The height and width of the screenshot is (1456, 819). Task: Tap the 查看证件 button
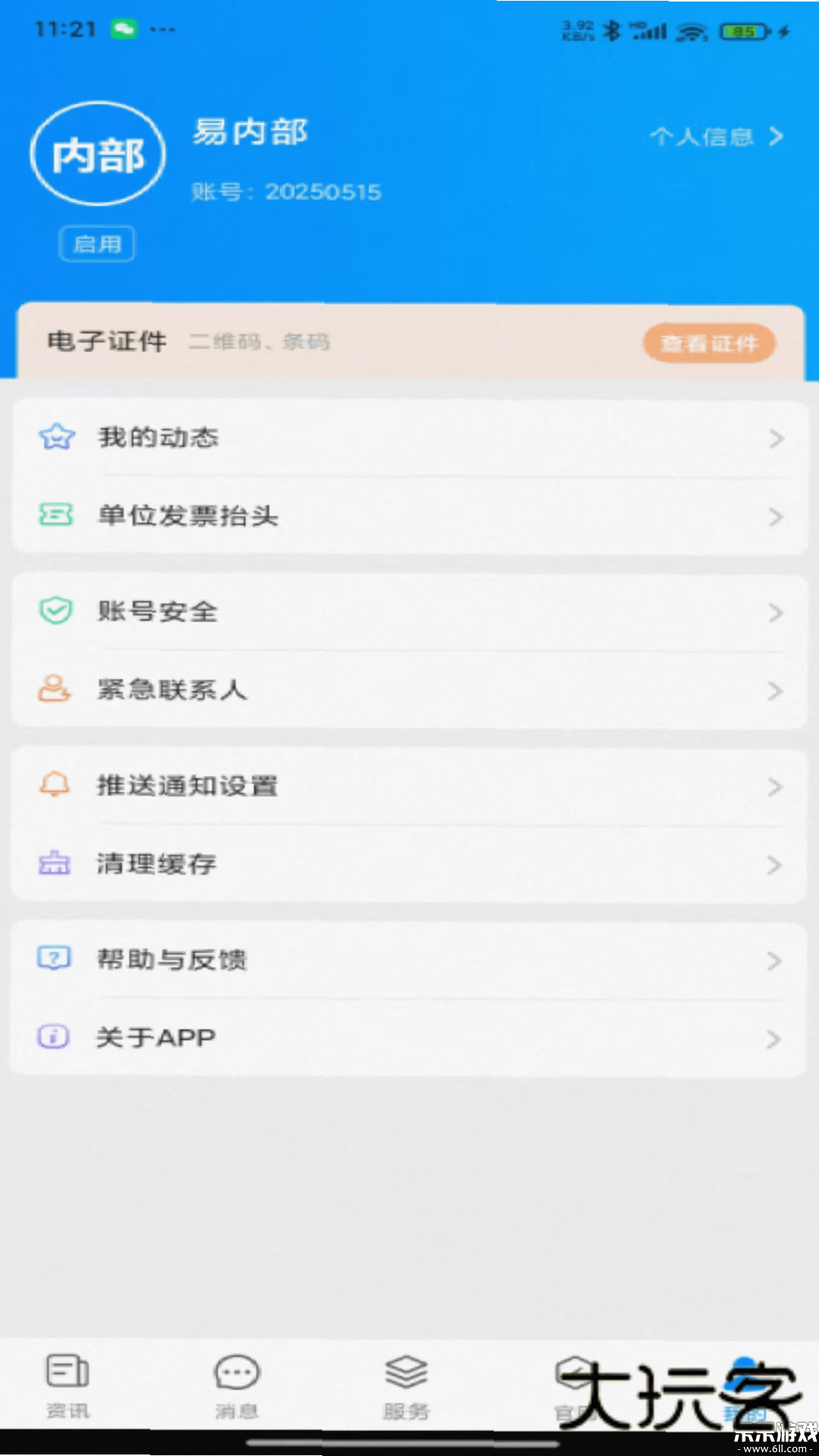[709, 343]
